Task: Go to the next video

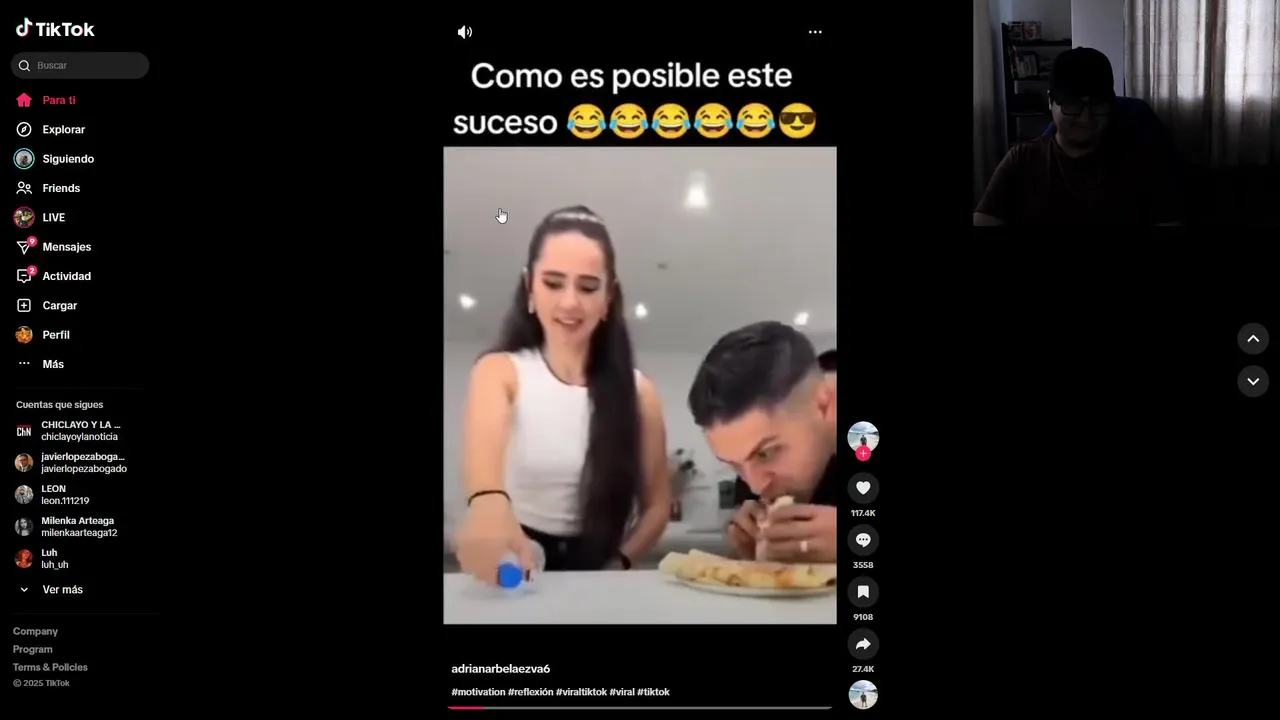Action: (1253, 381)
